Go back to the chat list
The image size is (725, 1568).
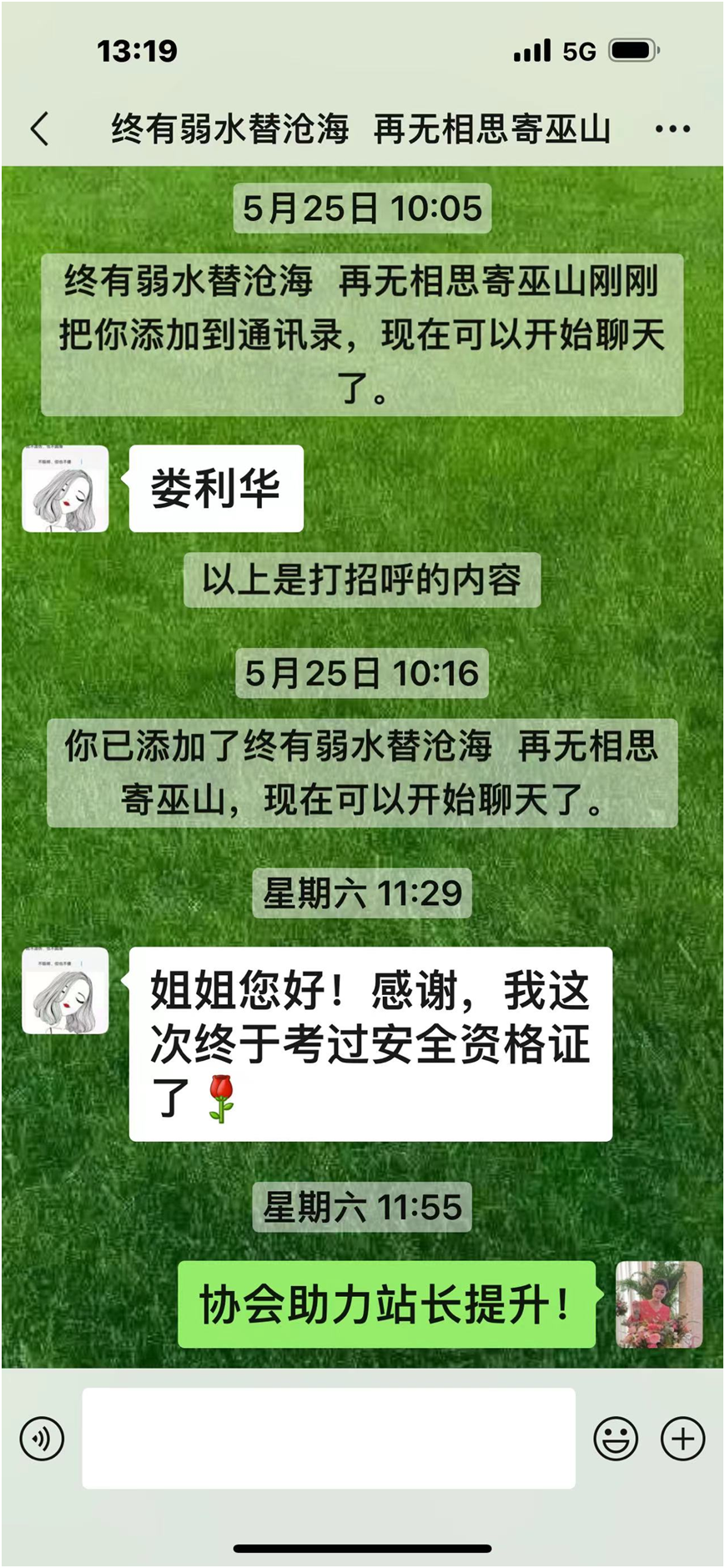point(39,129)
